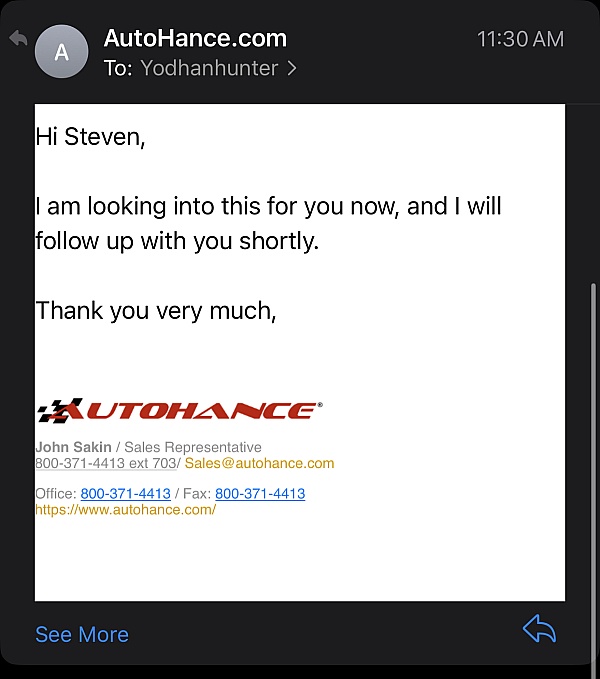Image resolution: width=600 pixels, height=679 pixels.
Task: Open the AutoHance.com sender avatar
Action: coord(62,51)
